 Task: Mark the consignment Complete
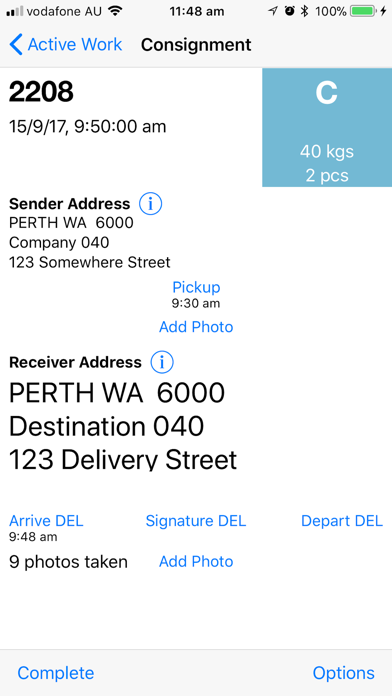pyautogui.click(x=56, y=673)
